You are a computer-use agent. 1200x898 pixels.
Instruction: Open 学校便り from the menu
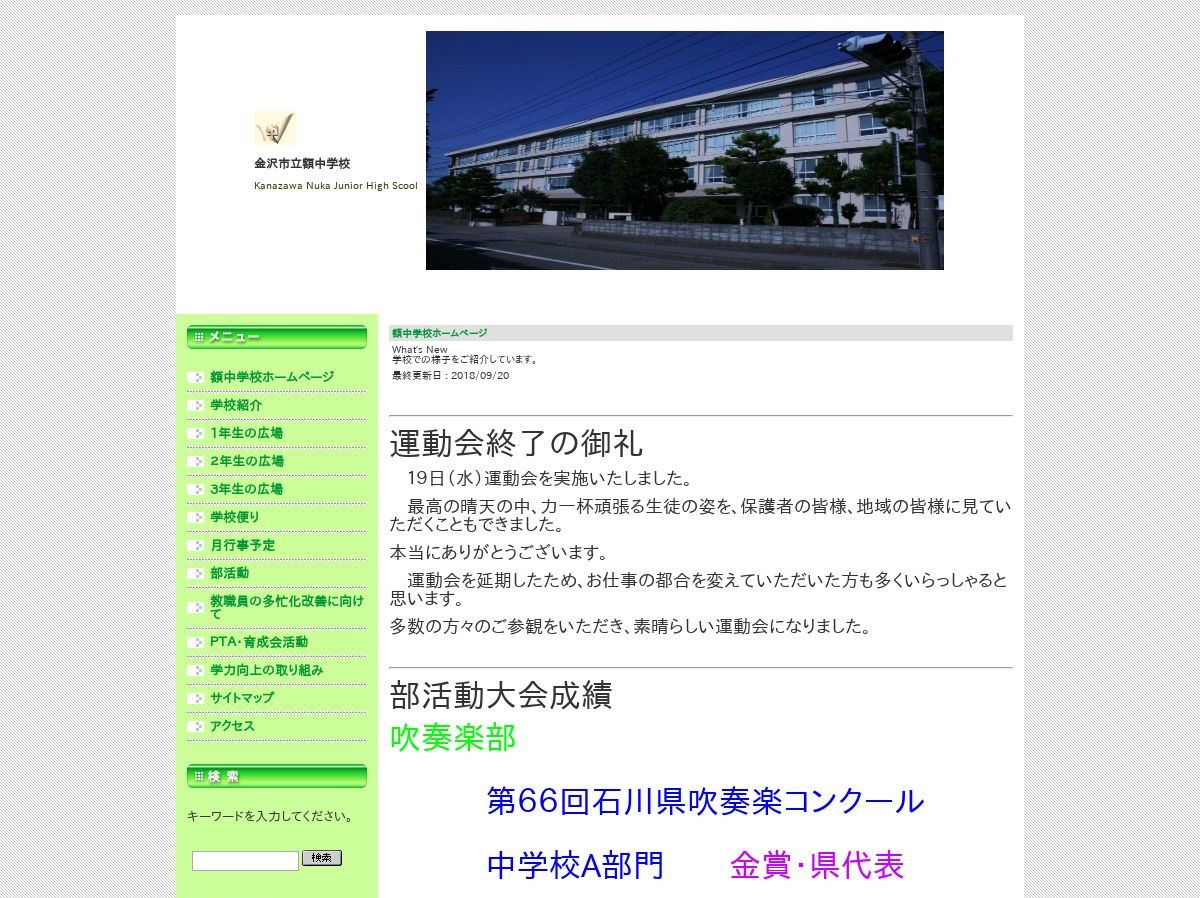click(234, 517)
